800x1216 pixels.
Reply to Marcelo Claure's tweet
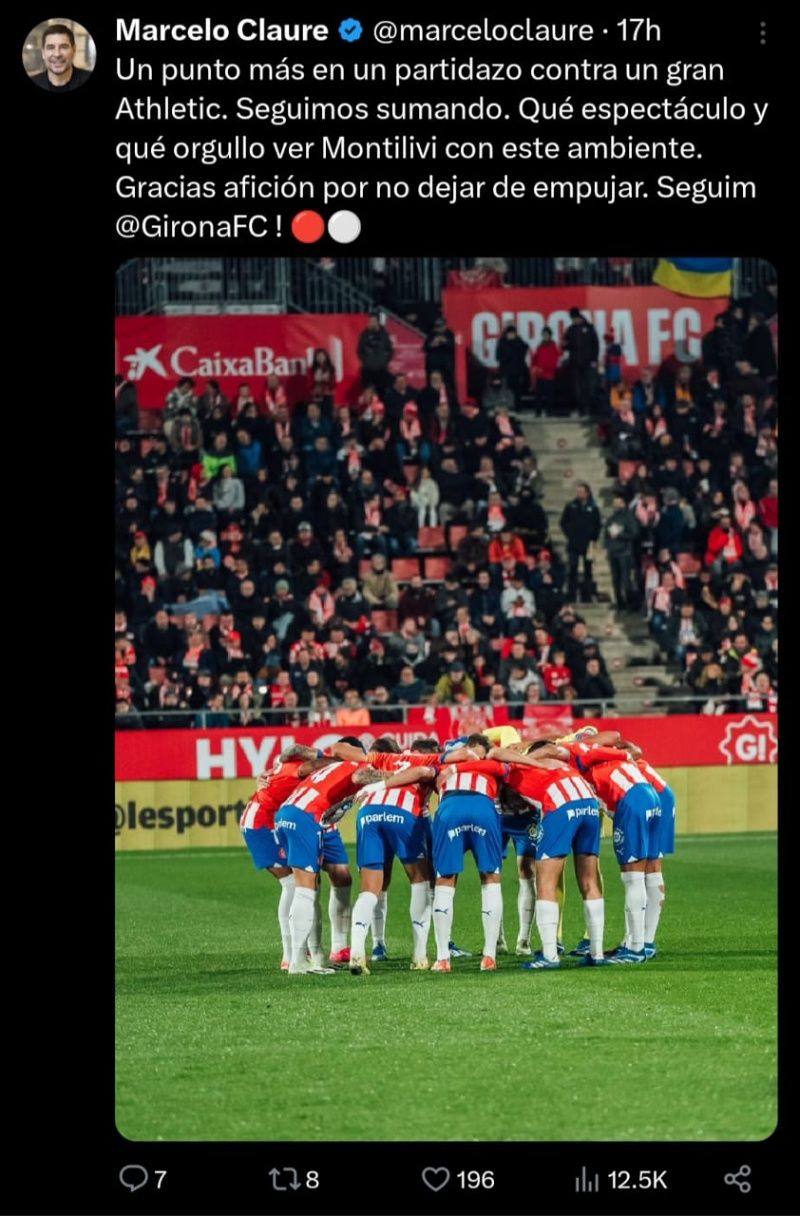click(133, 1179)
